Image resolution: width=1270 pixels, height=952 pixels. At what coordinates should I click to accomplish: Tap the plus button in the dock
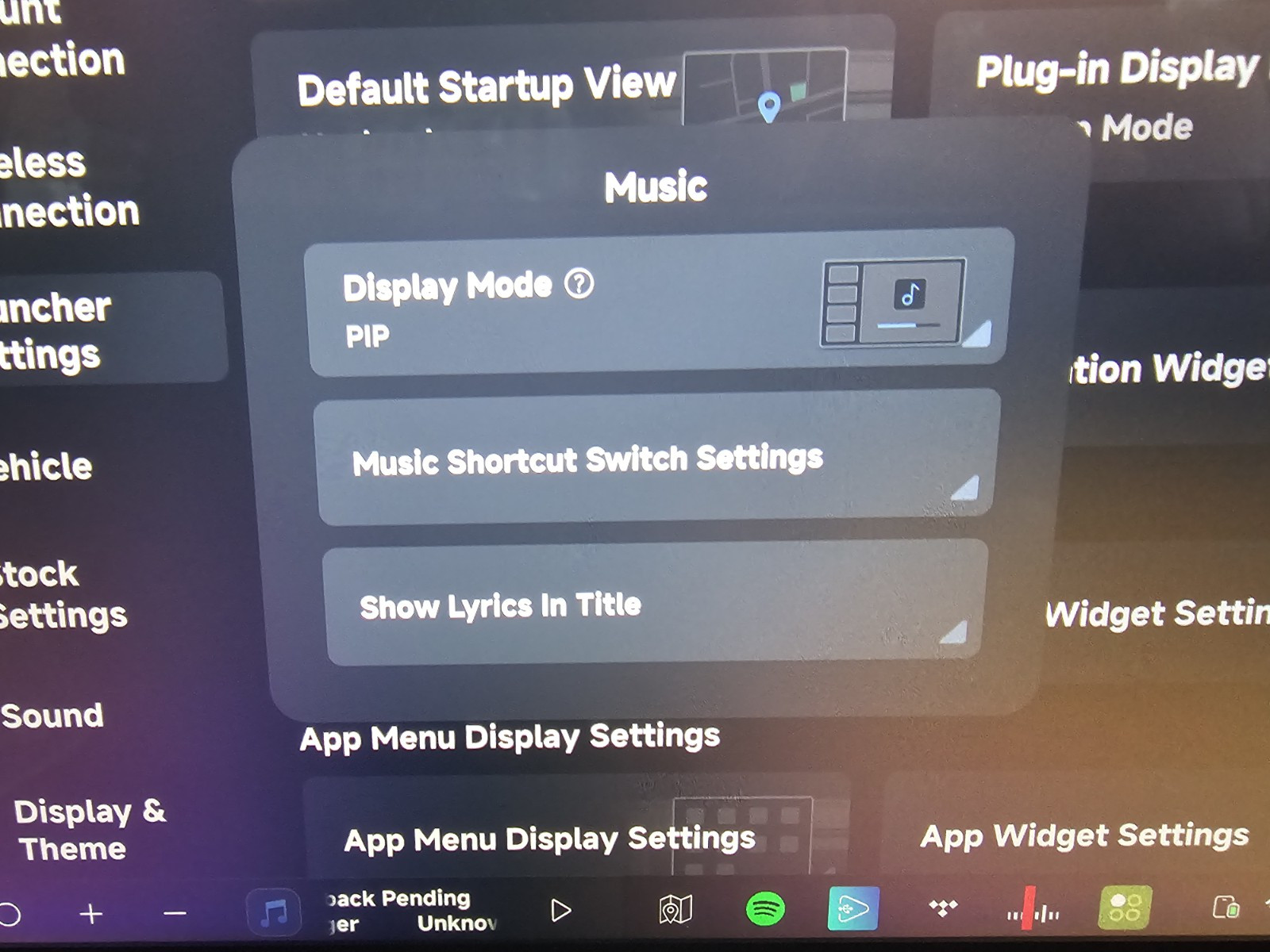pos(91,914)
